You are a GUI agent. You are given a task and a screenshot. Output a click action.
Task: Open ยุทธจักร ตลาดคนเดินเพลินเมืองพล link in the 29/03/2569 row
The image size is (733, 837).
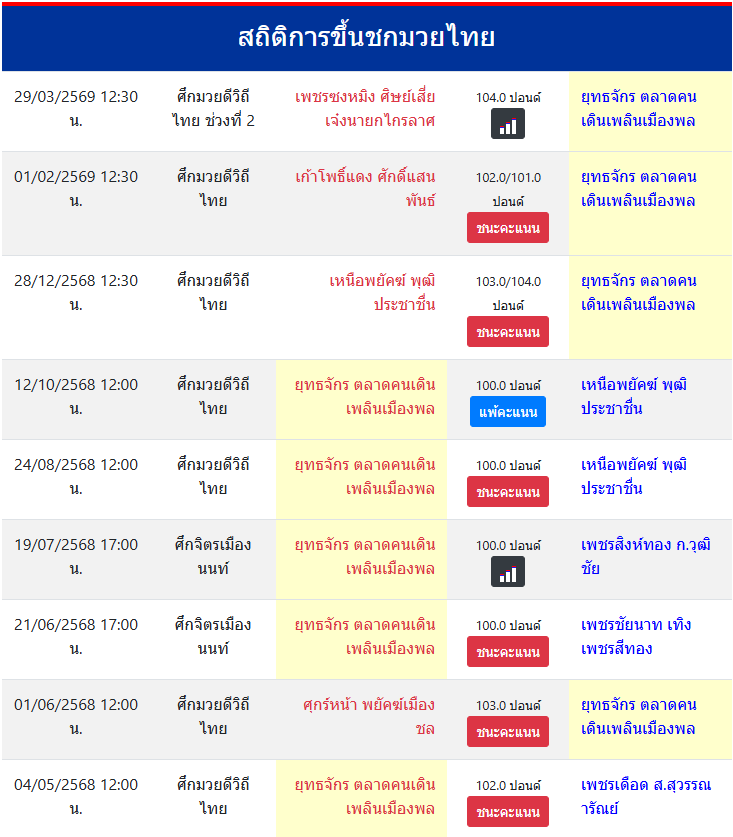(x=638, y=109)
